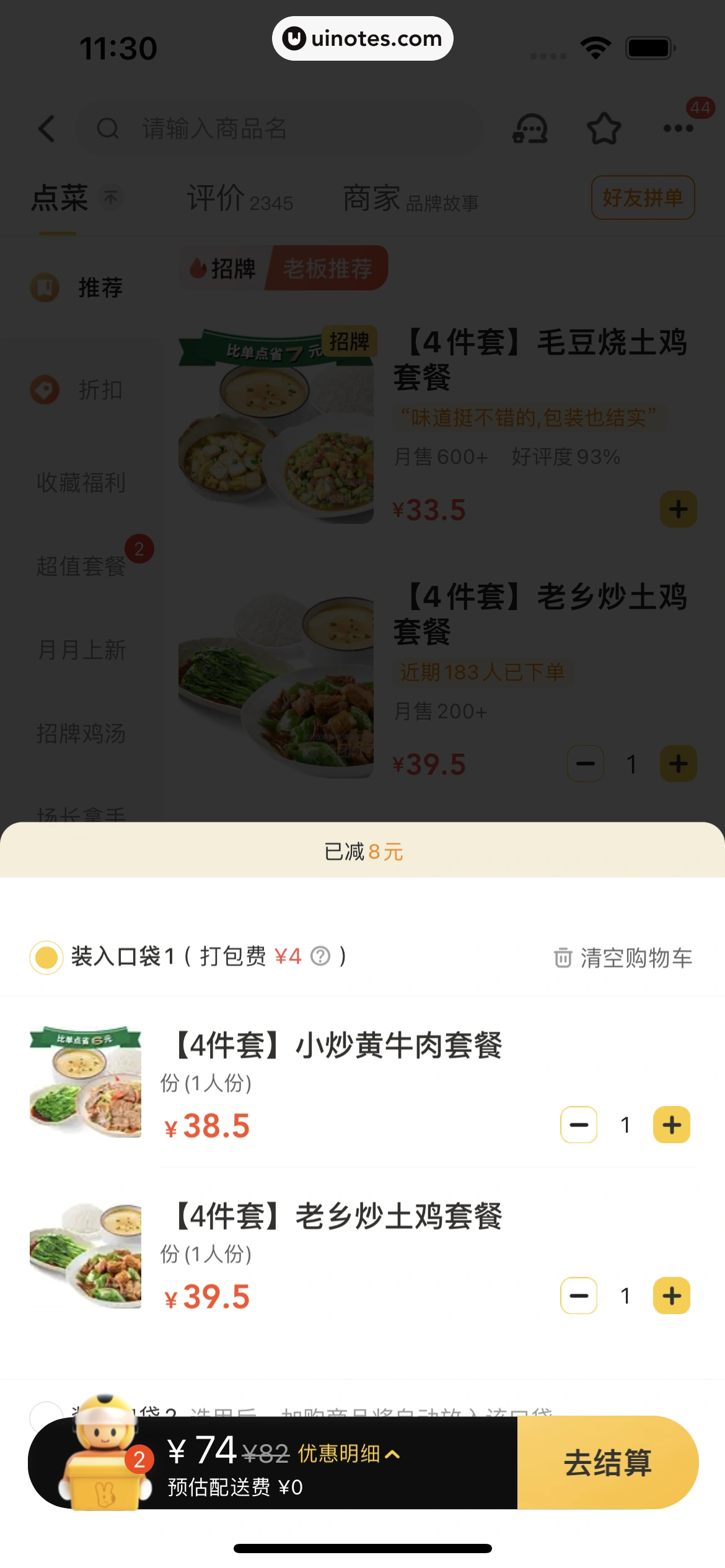Screen dimensions: 725x1568
Task: Favorite this store with the star icon
Action: (604, 129)
